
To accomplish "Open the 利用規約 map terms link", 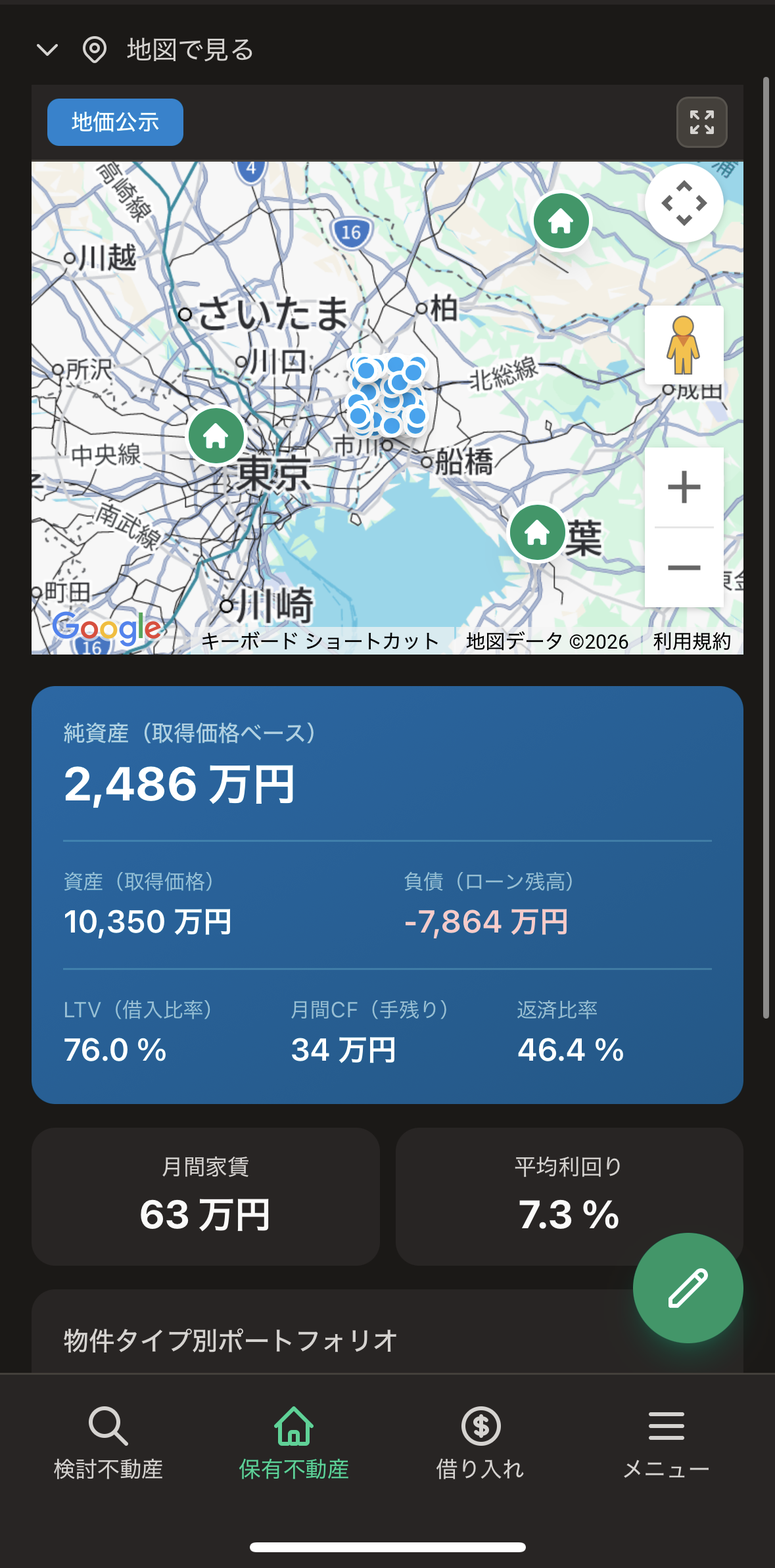I will coord(692,641).
